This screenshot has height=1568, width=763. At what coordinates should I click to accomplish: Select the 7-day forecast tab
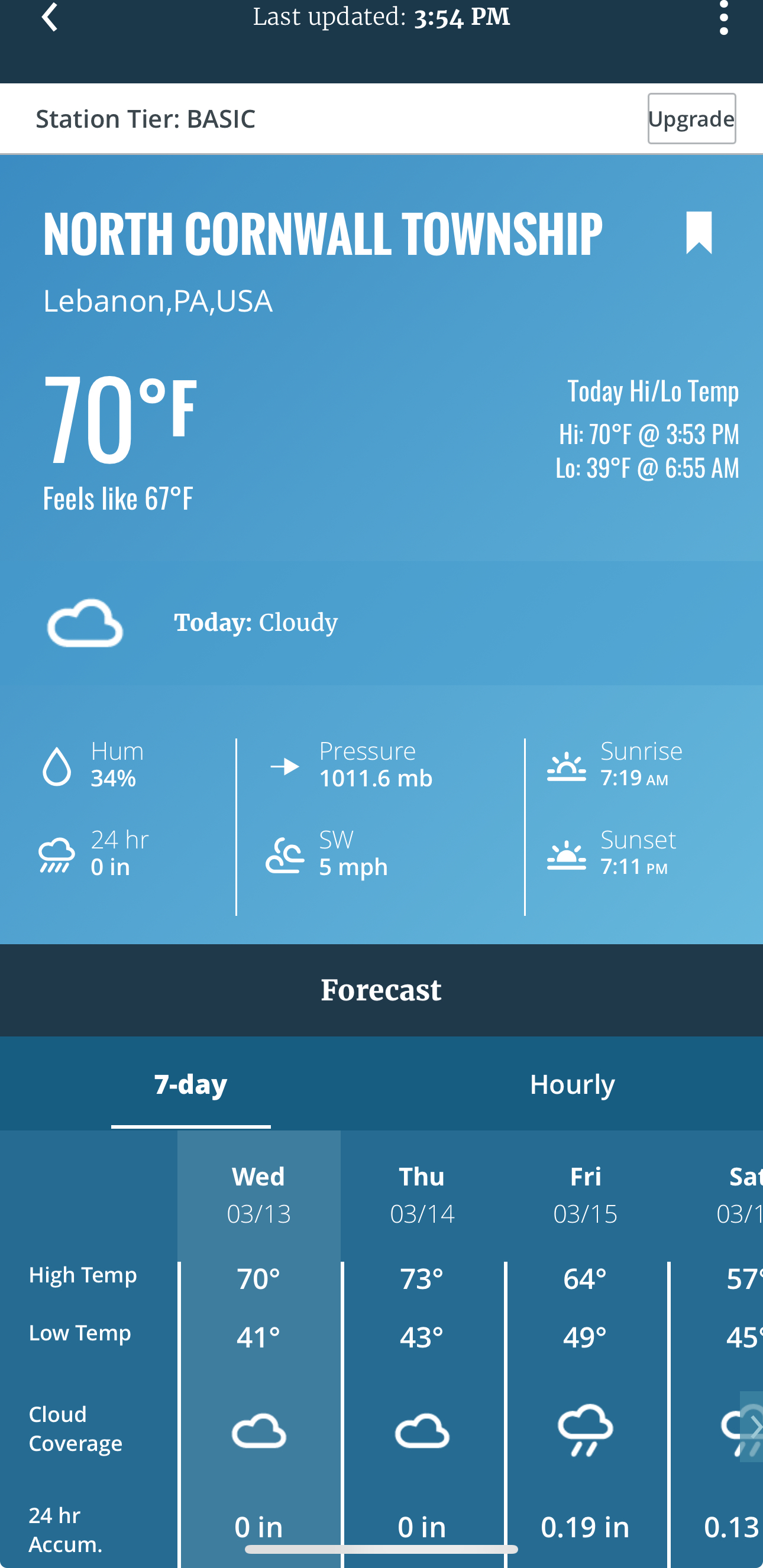coord(190,1084)
